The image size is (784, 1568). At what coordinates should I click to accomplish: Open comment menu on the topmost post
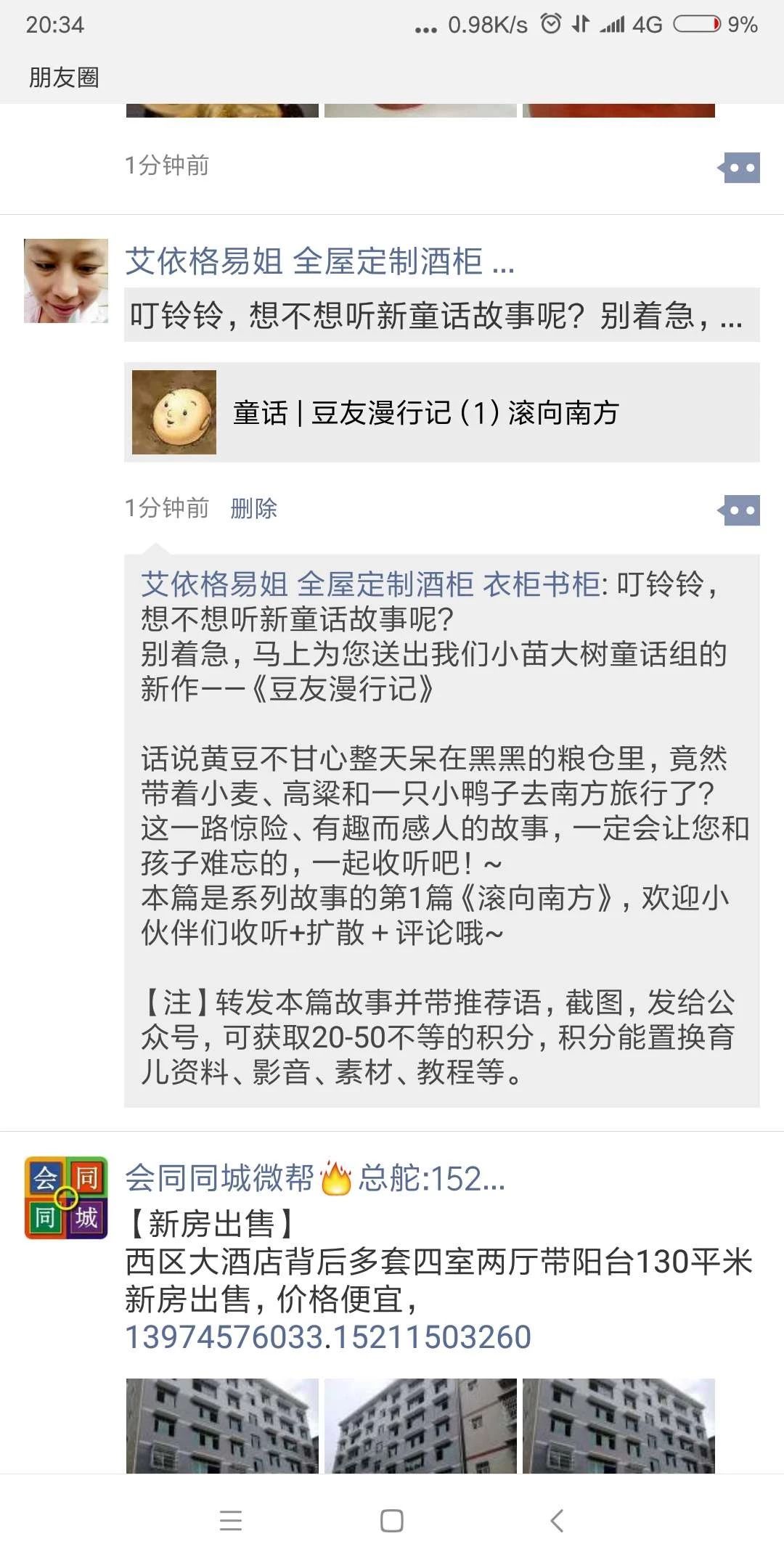click(x=739, y=168)
